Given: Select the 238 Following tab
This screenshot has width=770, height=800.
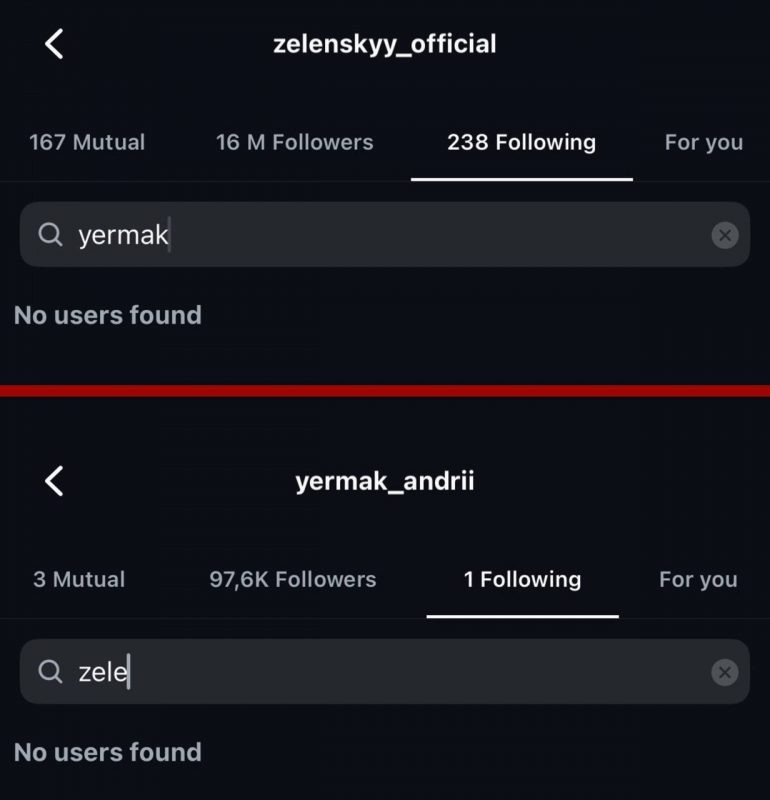Looking at the screenshot, I should [x=521, y=142].
